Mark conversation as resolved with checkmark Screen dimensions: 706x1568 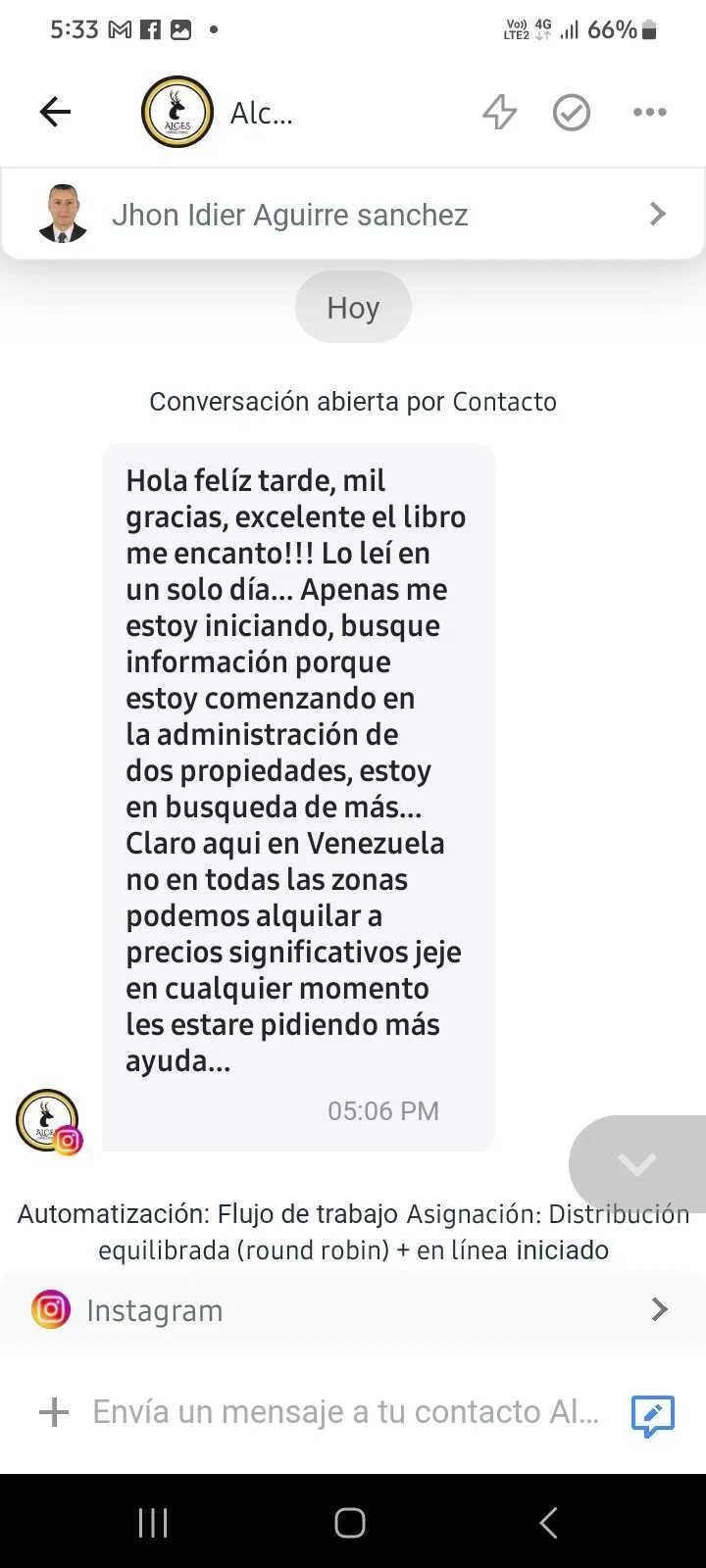[571, 113]
